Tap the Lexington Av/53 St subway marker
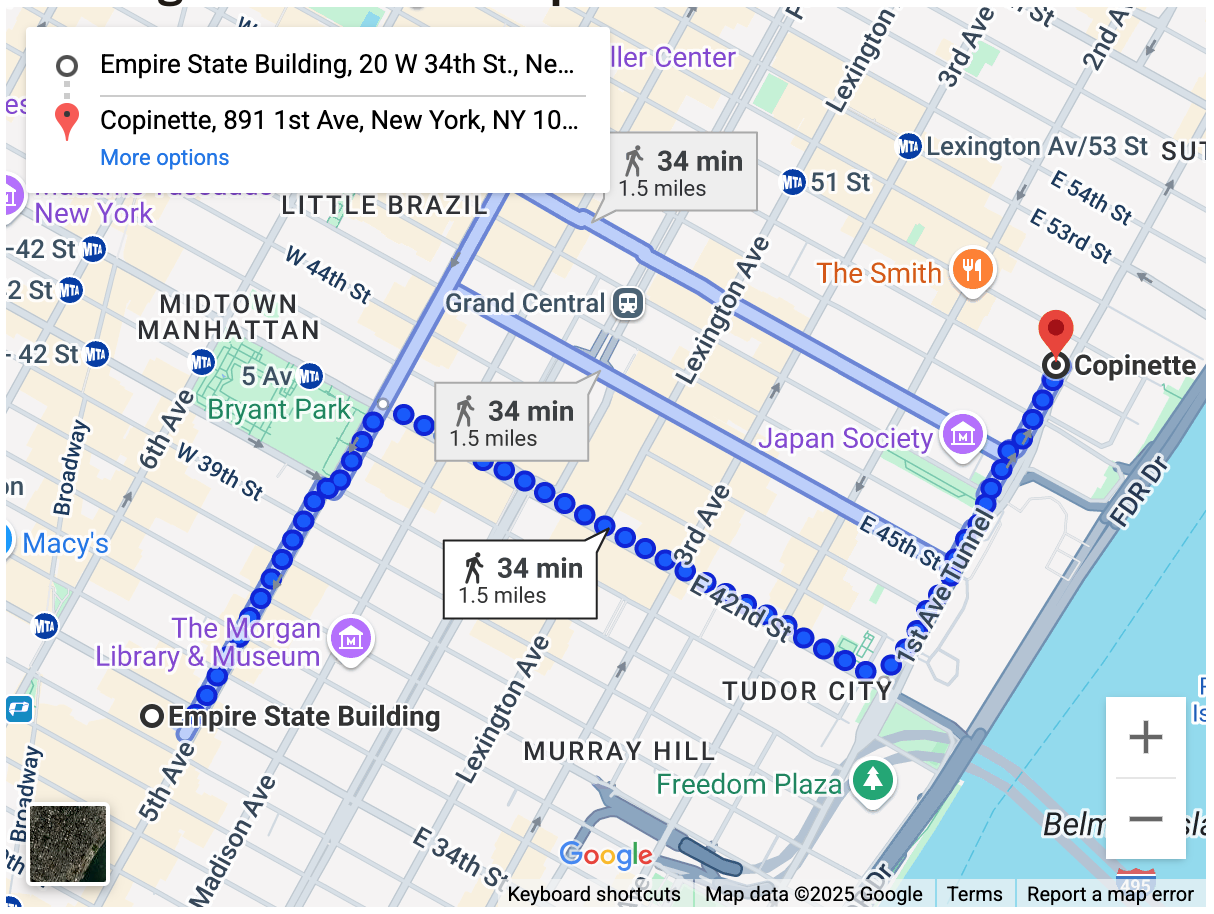The width and height of the screenshot is (1214, 914). click(x=909, y=147)
